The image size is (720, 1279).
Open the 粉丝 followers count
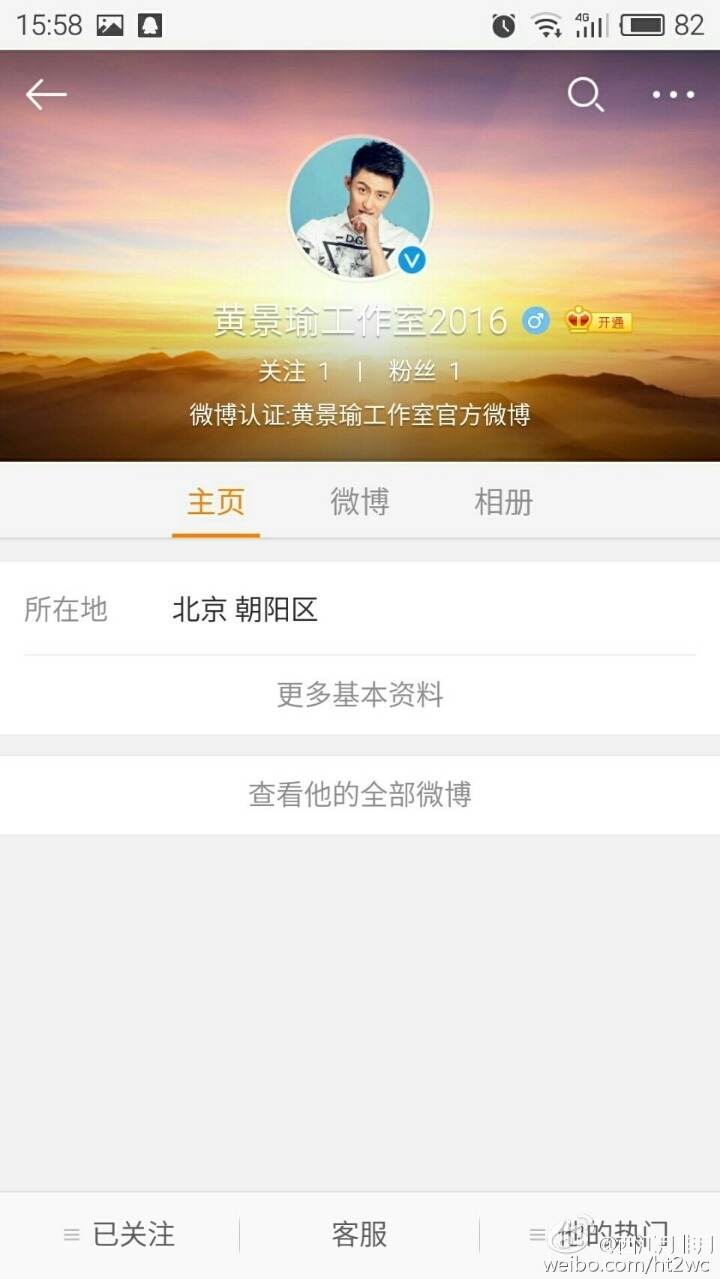[x=424, y=372]
